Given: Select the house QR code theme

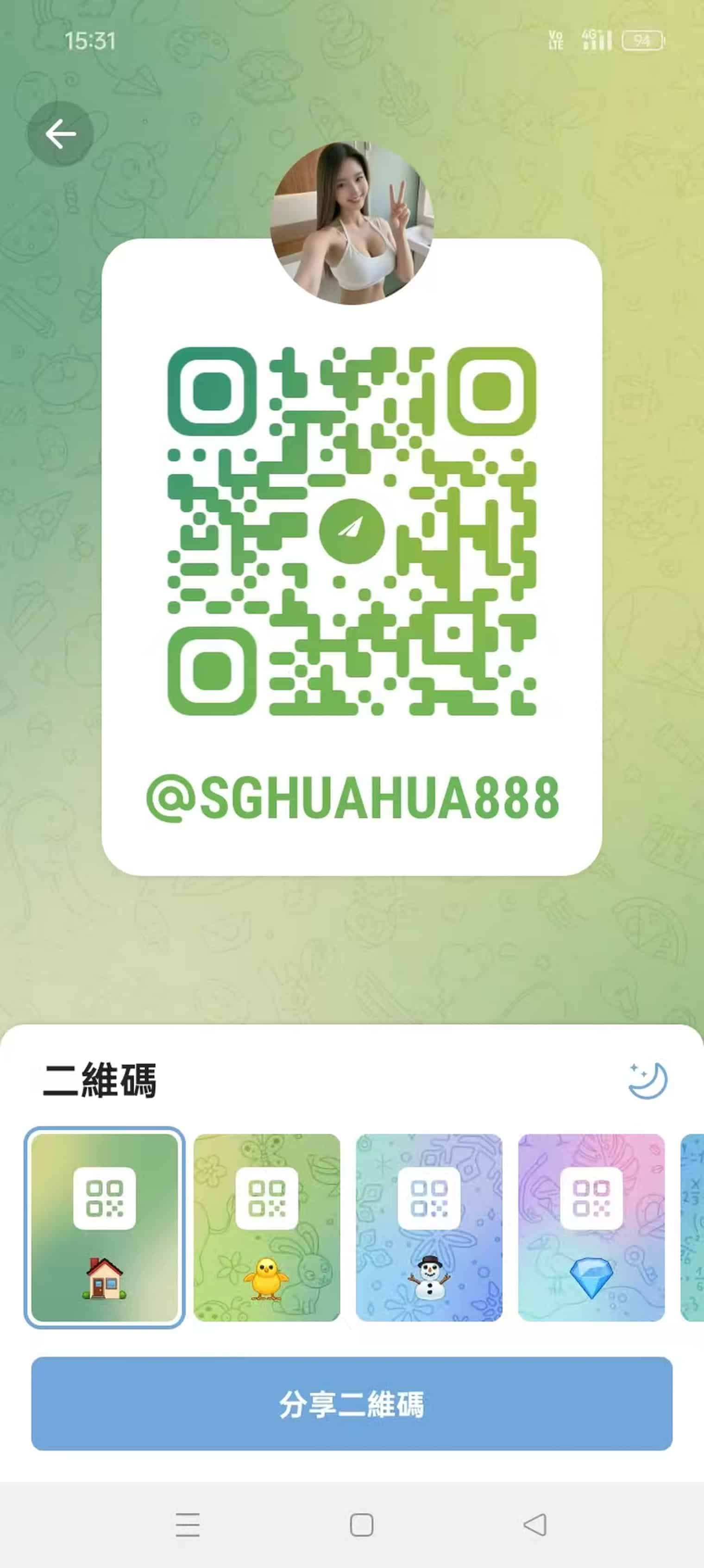Looking at the screenshot, I should tap(104, 1227).
